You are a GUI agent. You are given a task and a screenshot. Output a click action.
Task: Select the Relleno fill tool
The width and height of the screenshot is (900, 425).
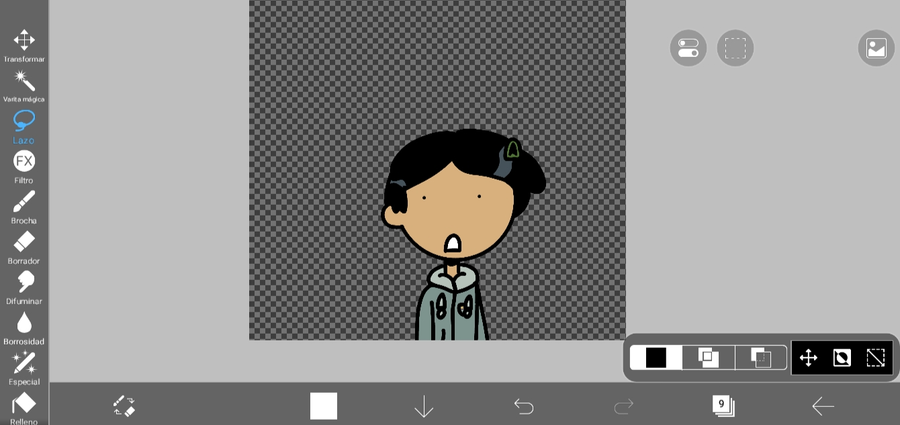pos(24,404)
